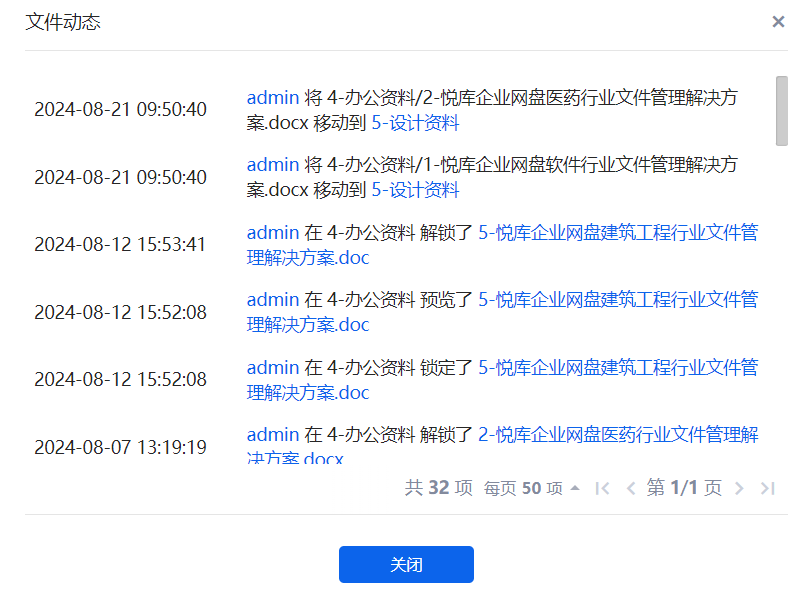Close the 文件动态 dialog with the X
Image resolution: width=796 pixels, height=605 pixels.
point(778,22)
